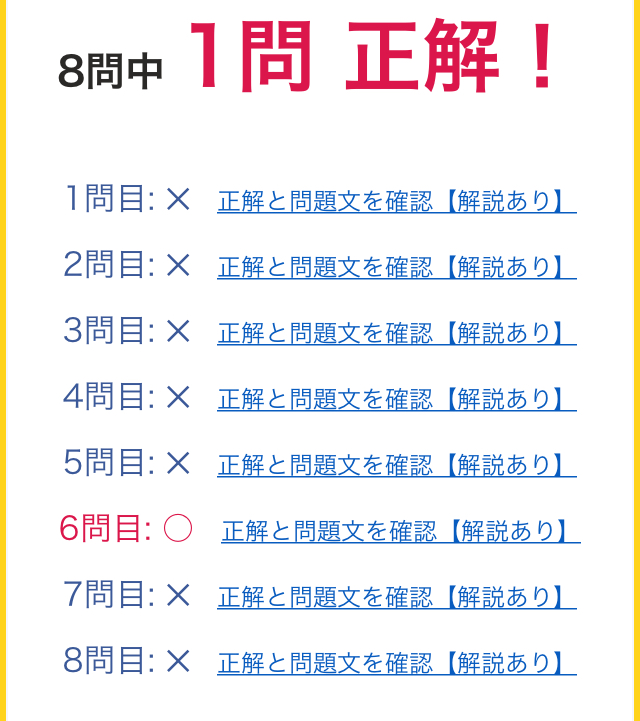Open the answer and explanation link for 1問目
640x721 pixels.
coord(397,201)
